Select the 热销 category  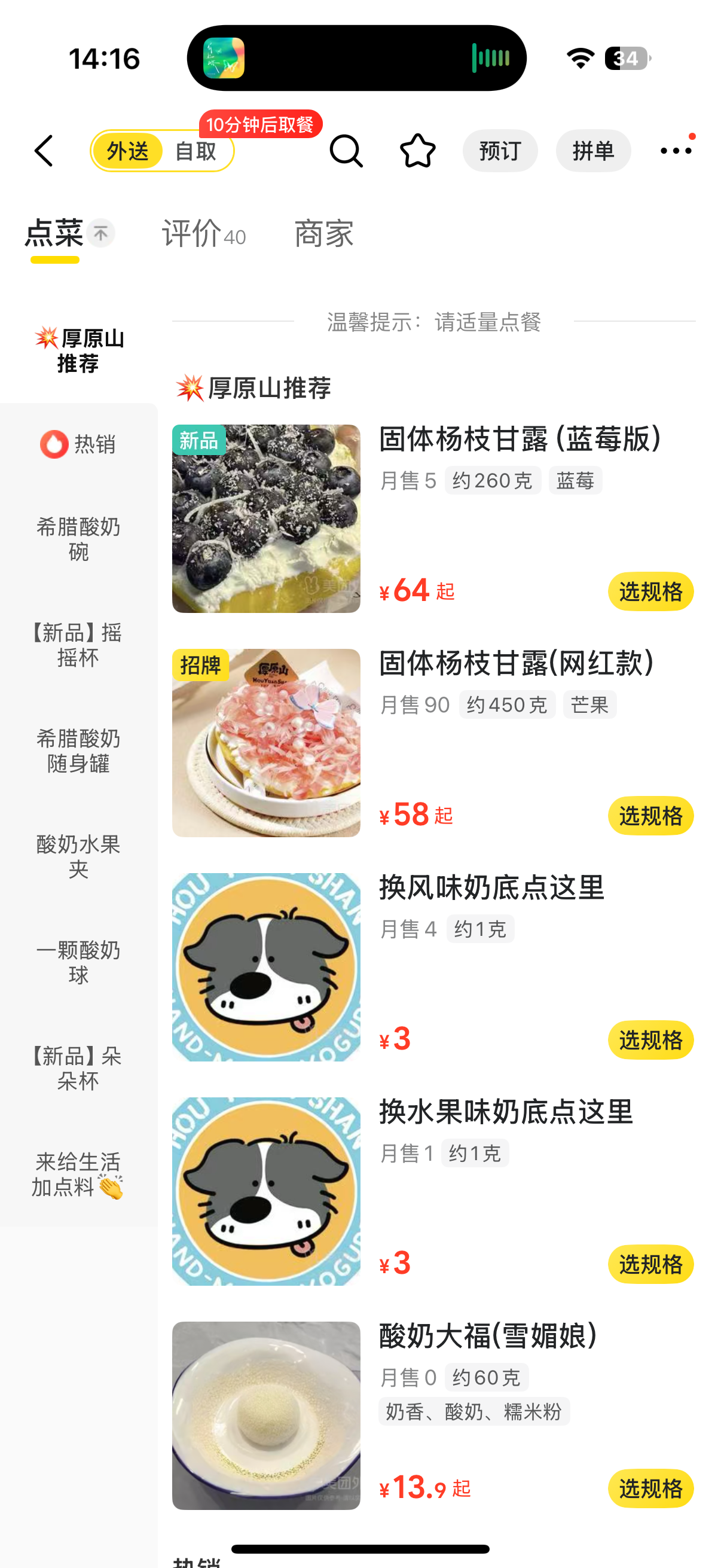click(x=78, y=444)
